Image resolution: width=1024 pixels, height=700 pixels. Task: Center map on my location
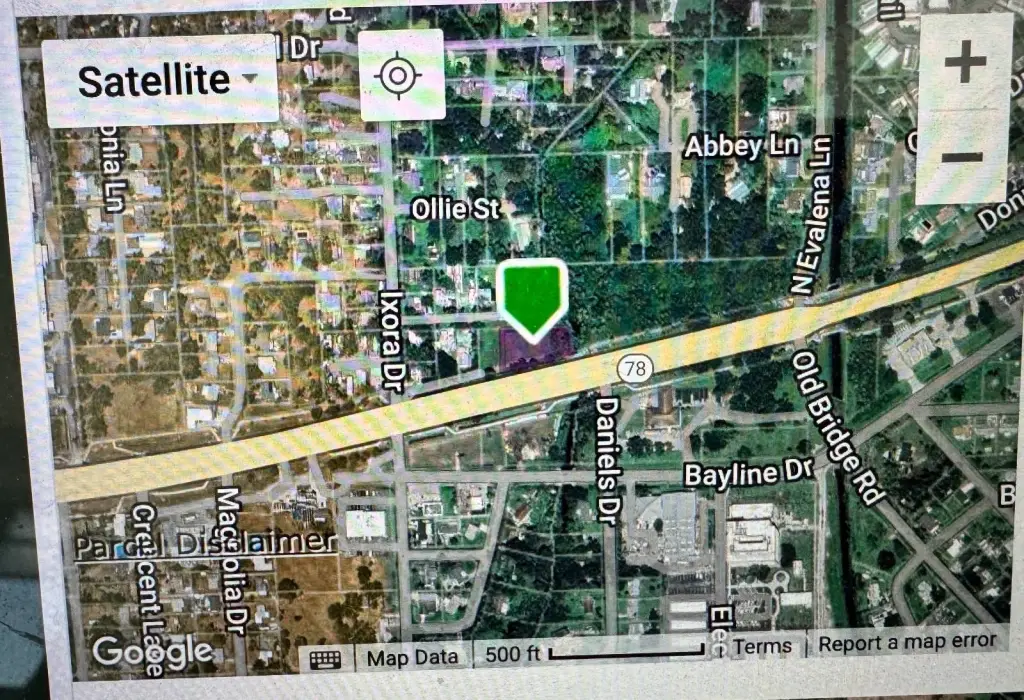click(x=400, y=76)
